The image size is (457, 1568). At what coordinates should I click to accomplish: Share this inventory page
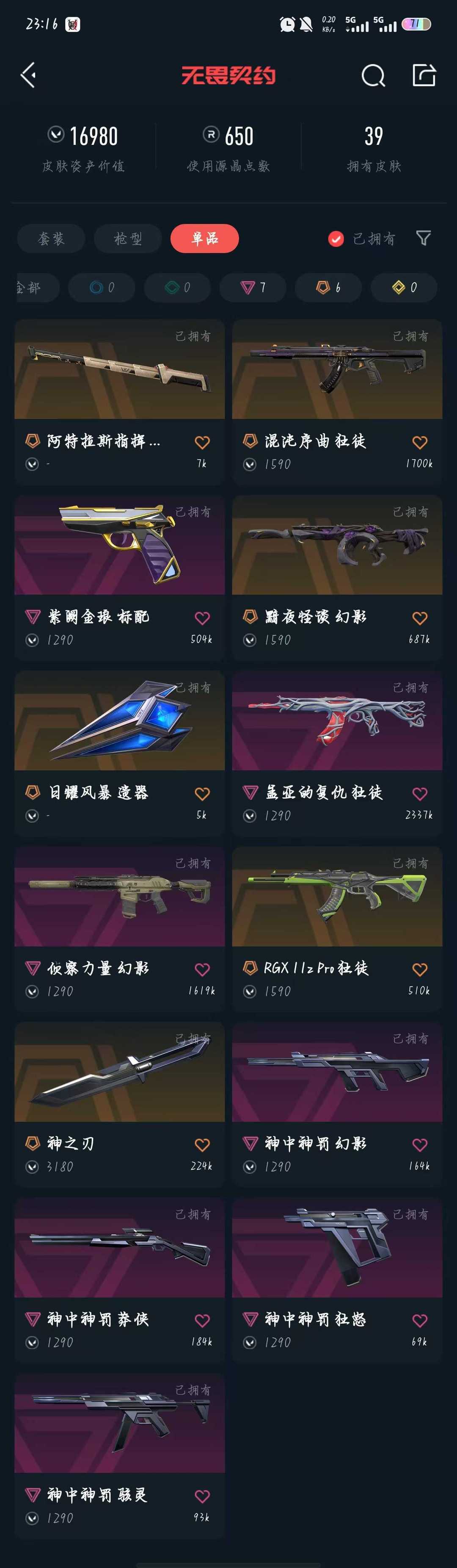[424, 75]
